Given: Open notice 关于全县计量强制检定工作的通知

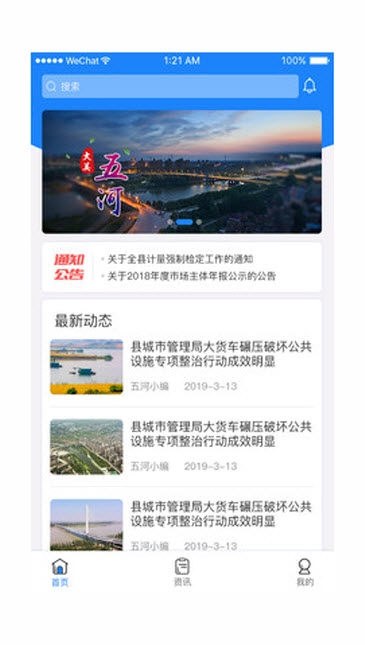Looking at the screenshot, I should coord(180,259).
